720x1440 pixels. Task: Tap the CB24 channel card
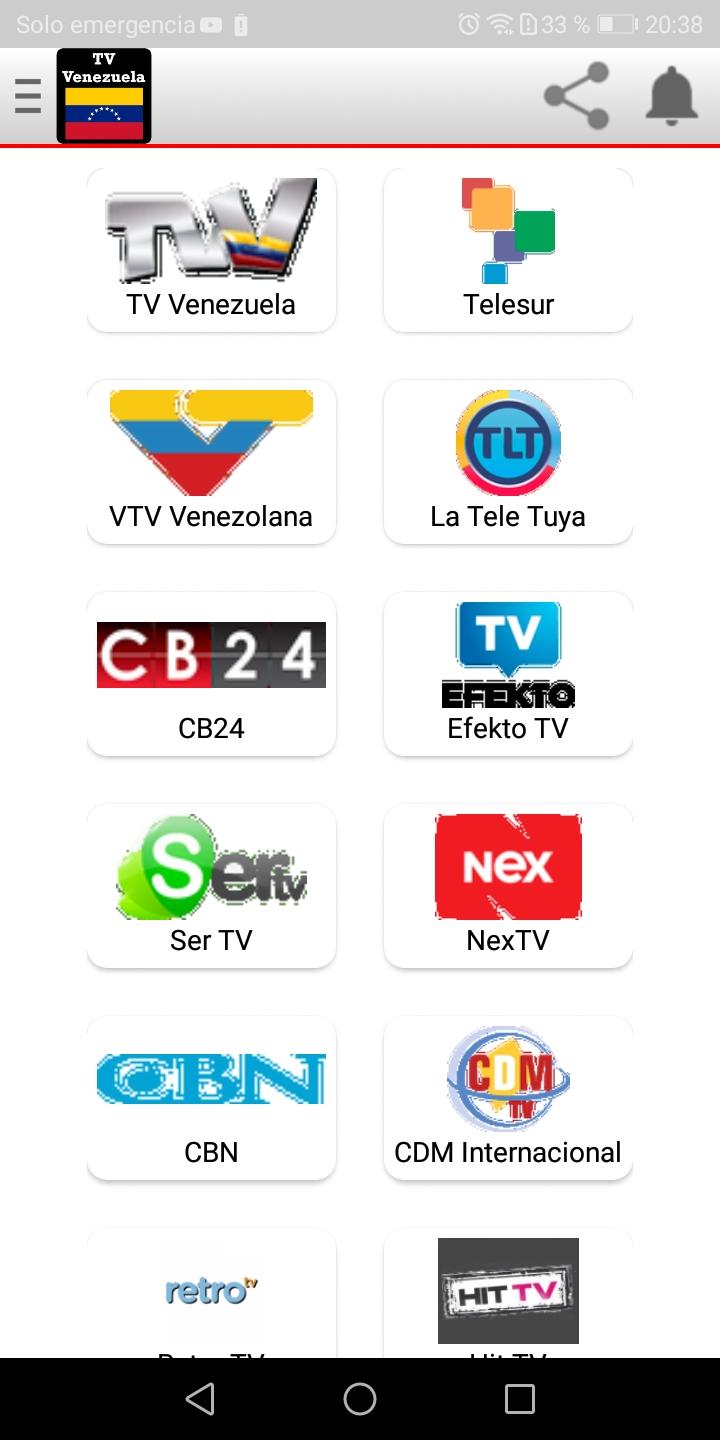click(211, 674)
